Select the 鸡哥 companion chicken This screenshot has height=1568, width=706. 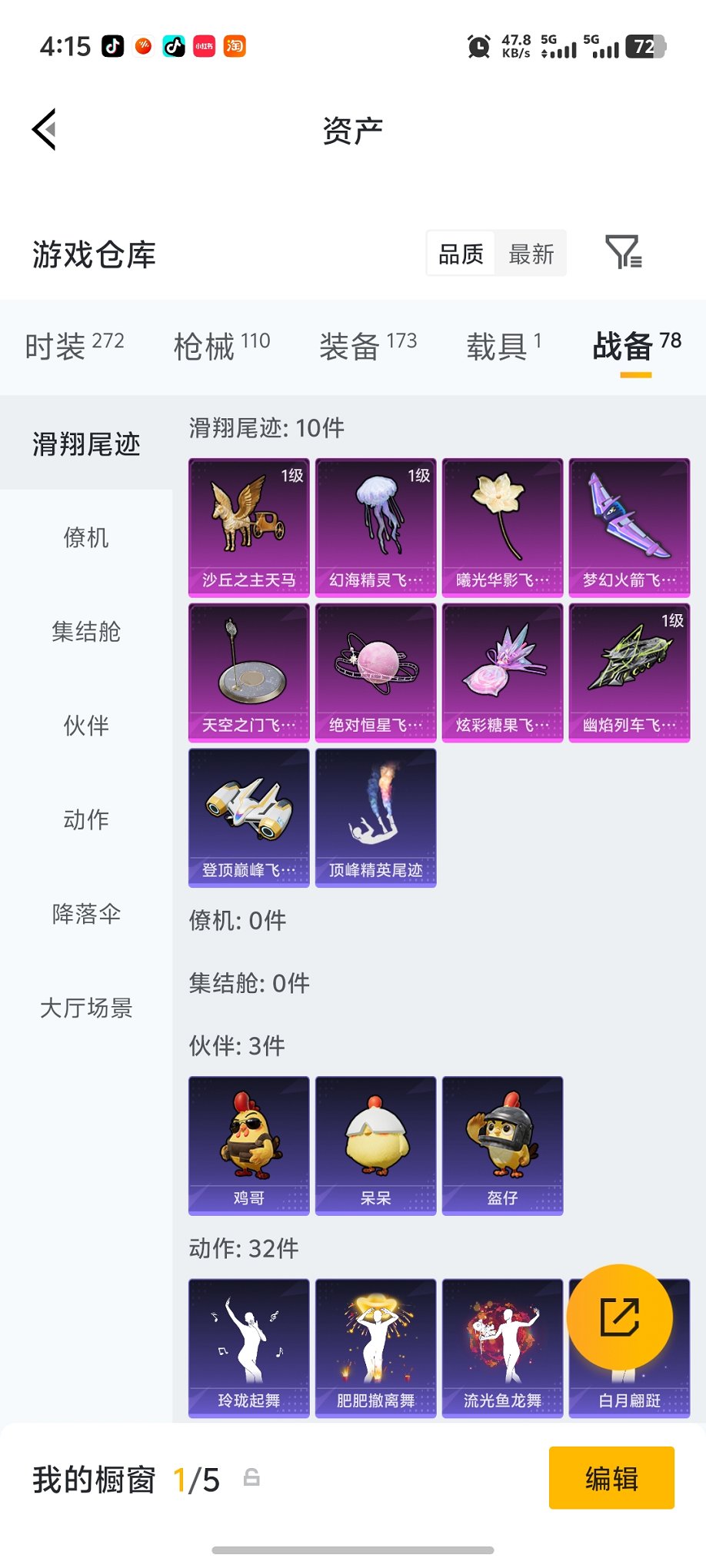coord(248,1145)
